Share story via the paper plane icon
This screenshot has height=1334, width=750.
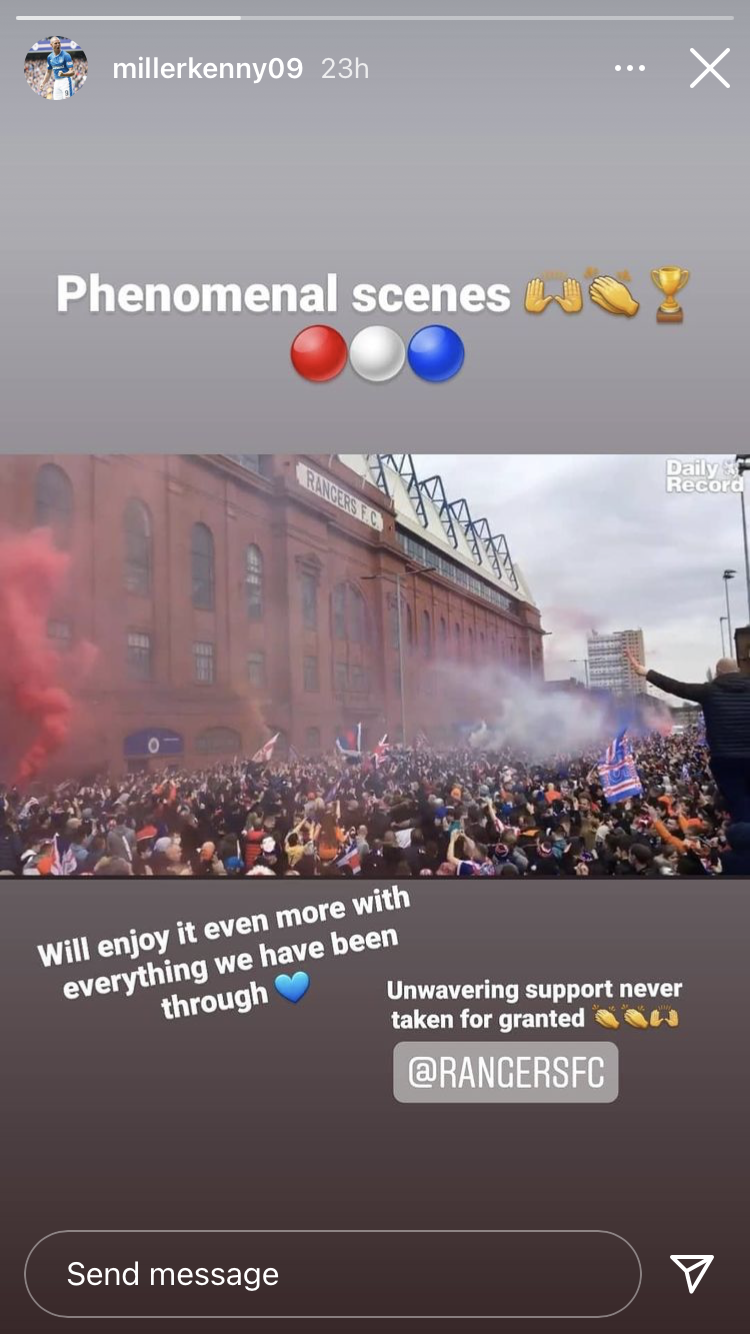point(692,1274)
